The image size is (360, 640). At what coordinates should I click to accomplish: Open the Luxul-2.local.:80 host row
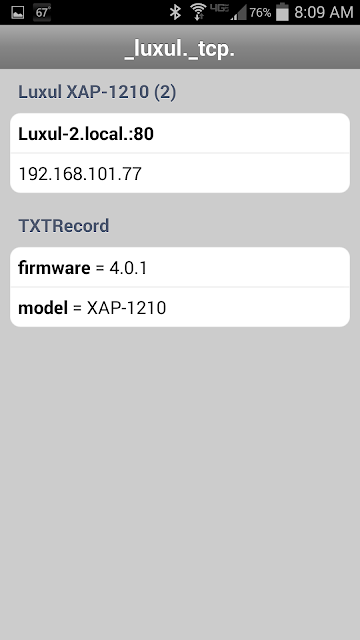tap(180, 133)
